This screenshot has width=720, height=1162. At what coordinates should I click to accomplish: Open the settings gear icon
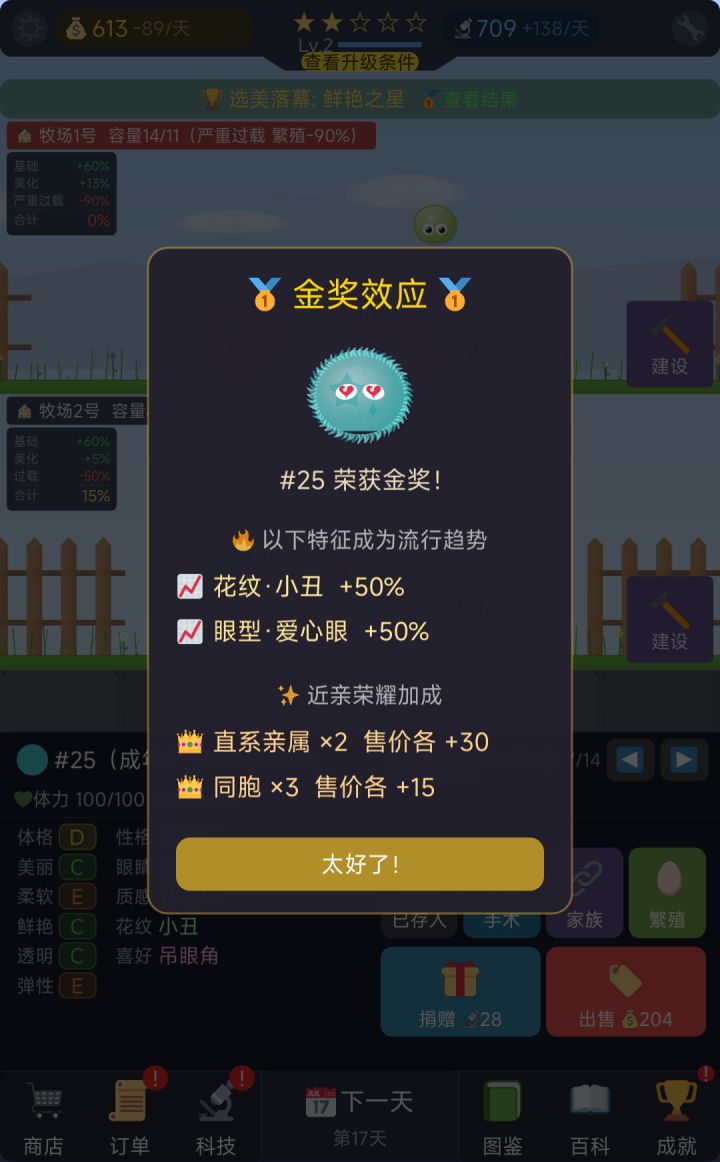click(28, 27)
